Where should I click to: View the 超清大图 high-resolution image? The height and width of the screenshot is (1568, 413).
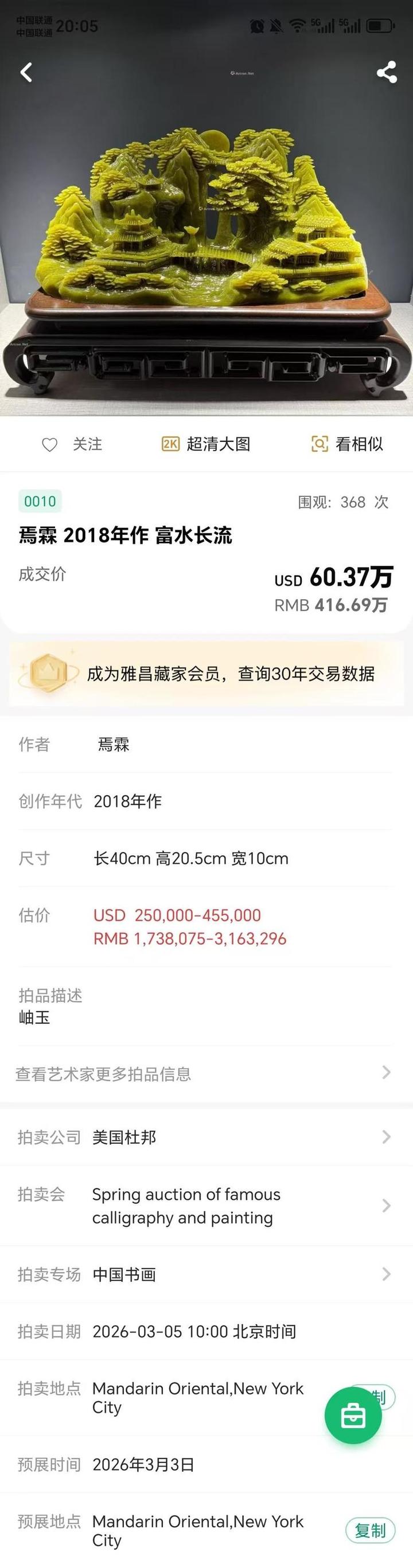(x=206, y=444)
